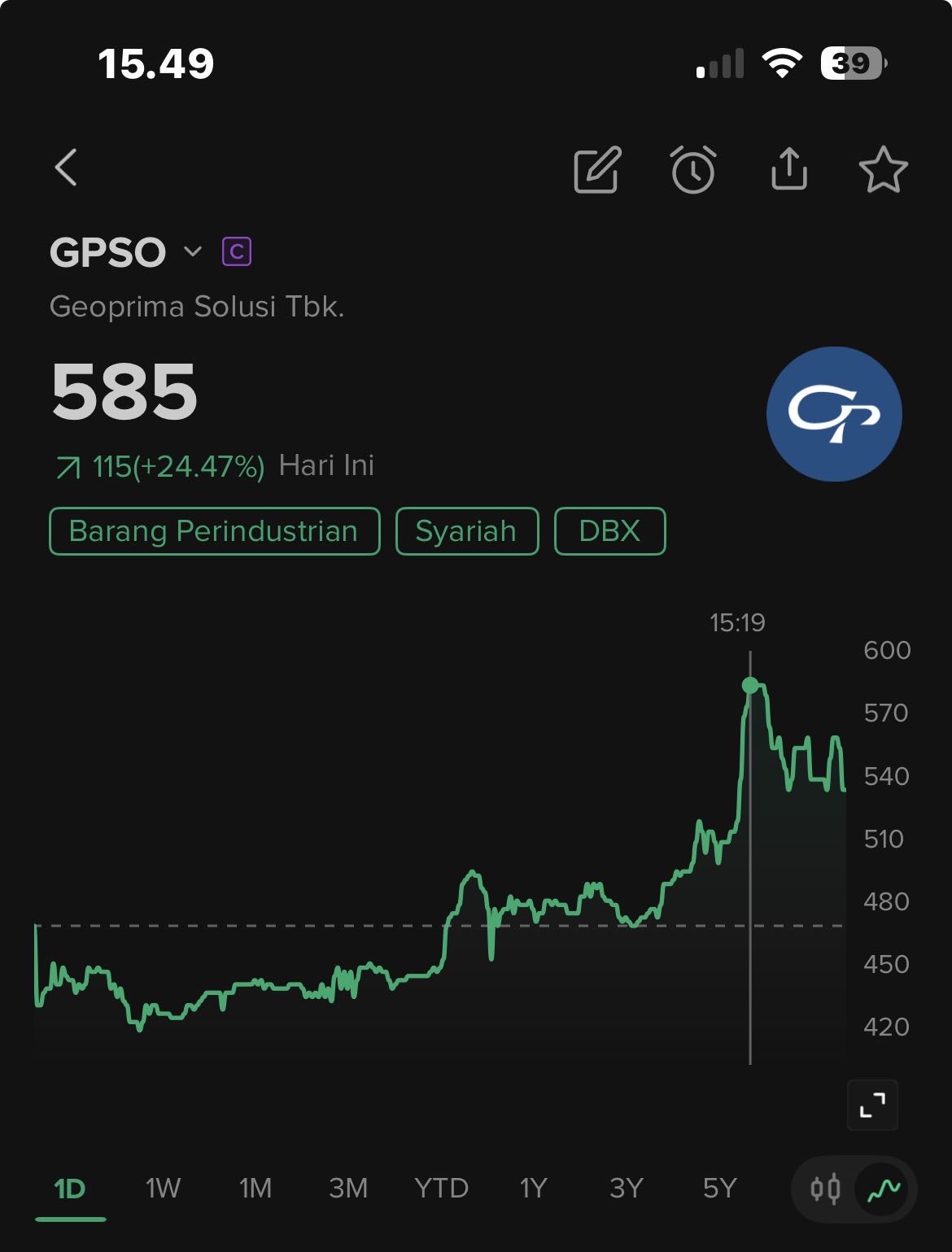Display the 5Y chart range

[719, 1189]
